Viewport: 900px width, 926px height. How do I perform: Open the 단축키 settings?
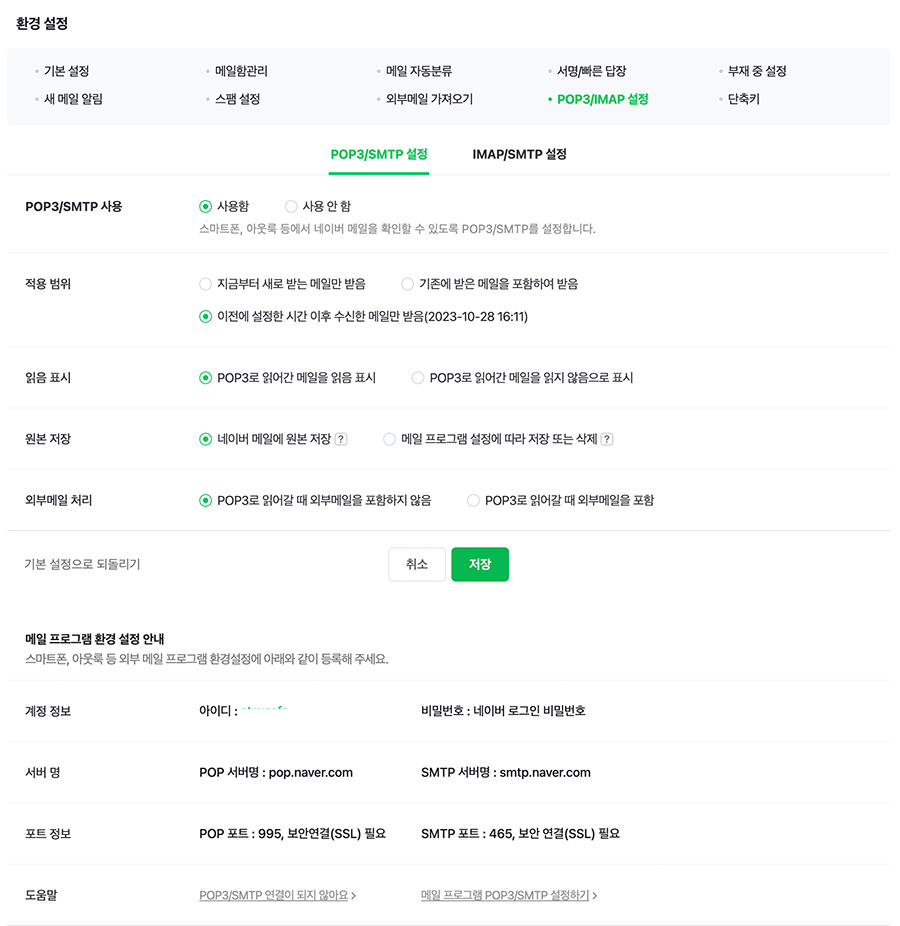tap(743, 99)
